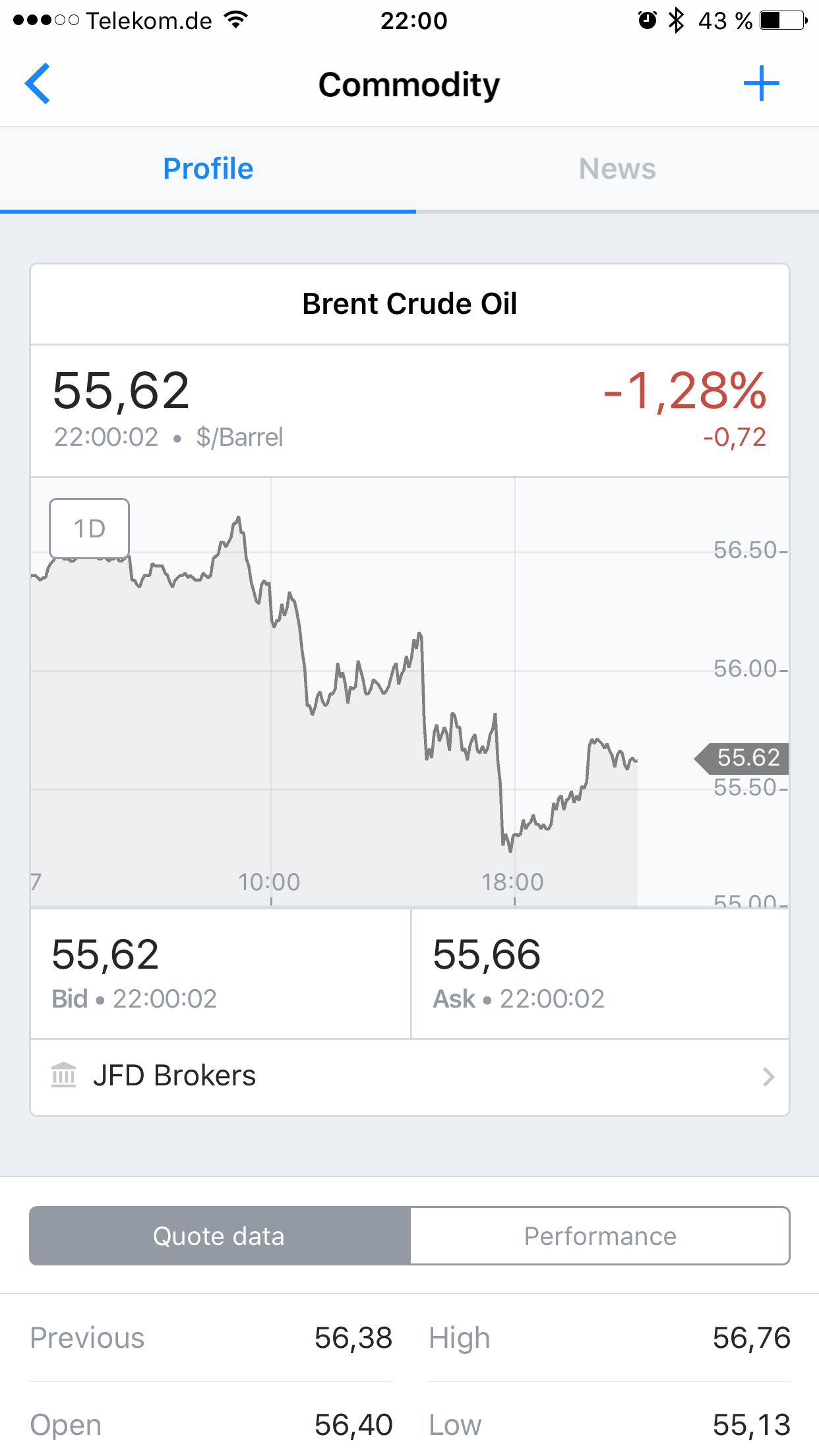Viewport: 819px width, 1456px height.
Task: Select the Profile tab
Action: 208,169
